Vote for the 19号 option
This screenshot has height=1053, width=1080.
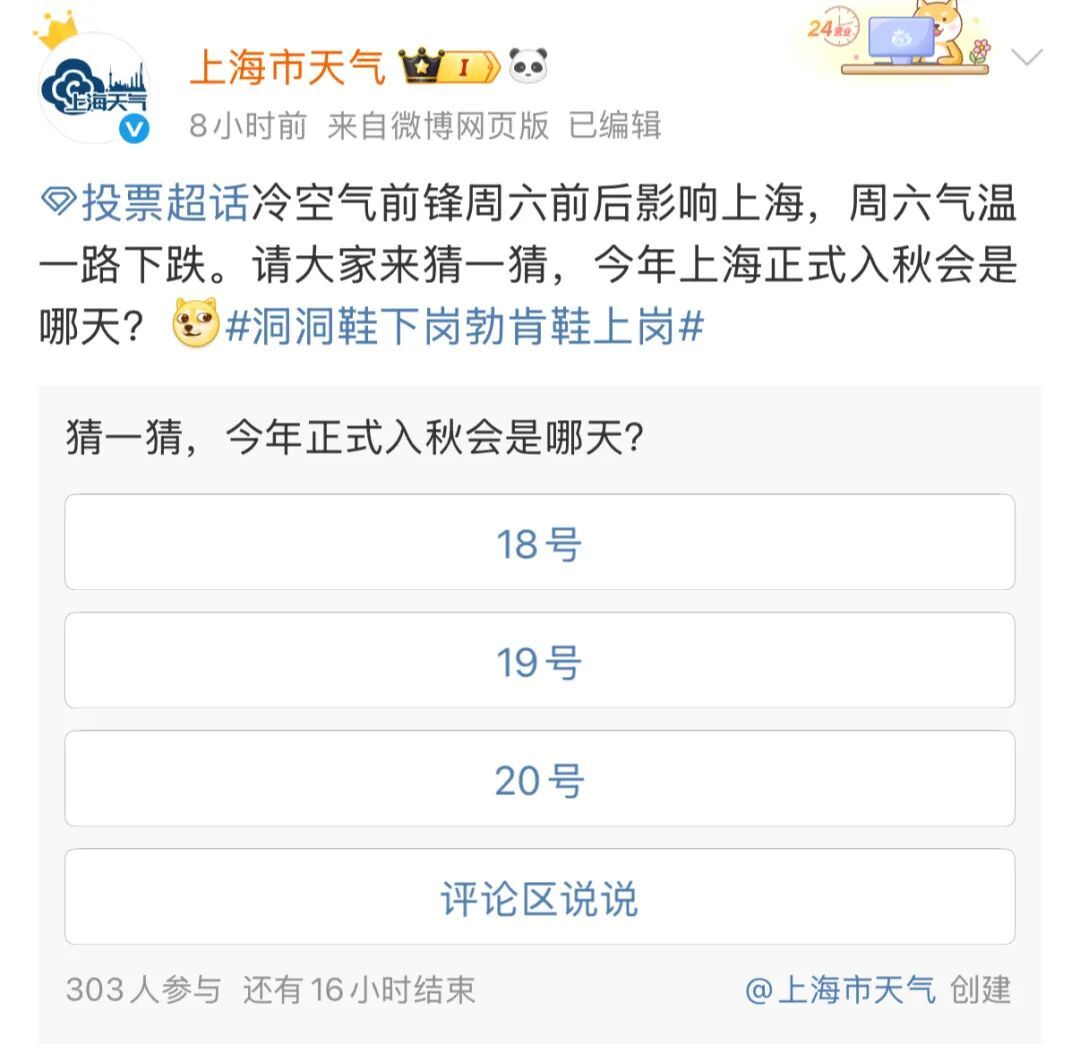coord(539,661)
